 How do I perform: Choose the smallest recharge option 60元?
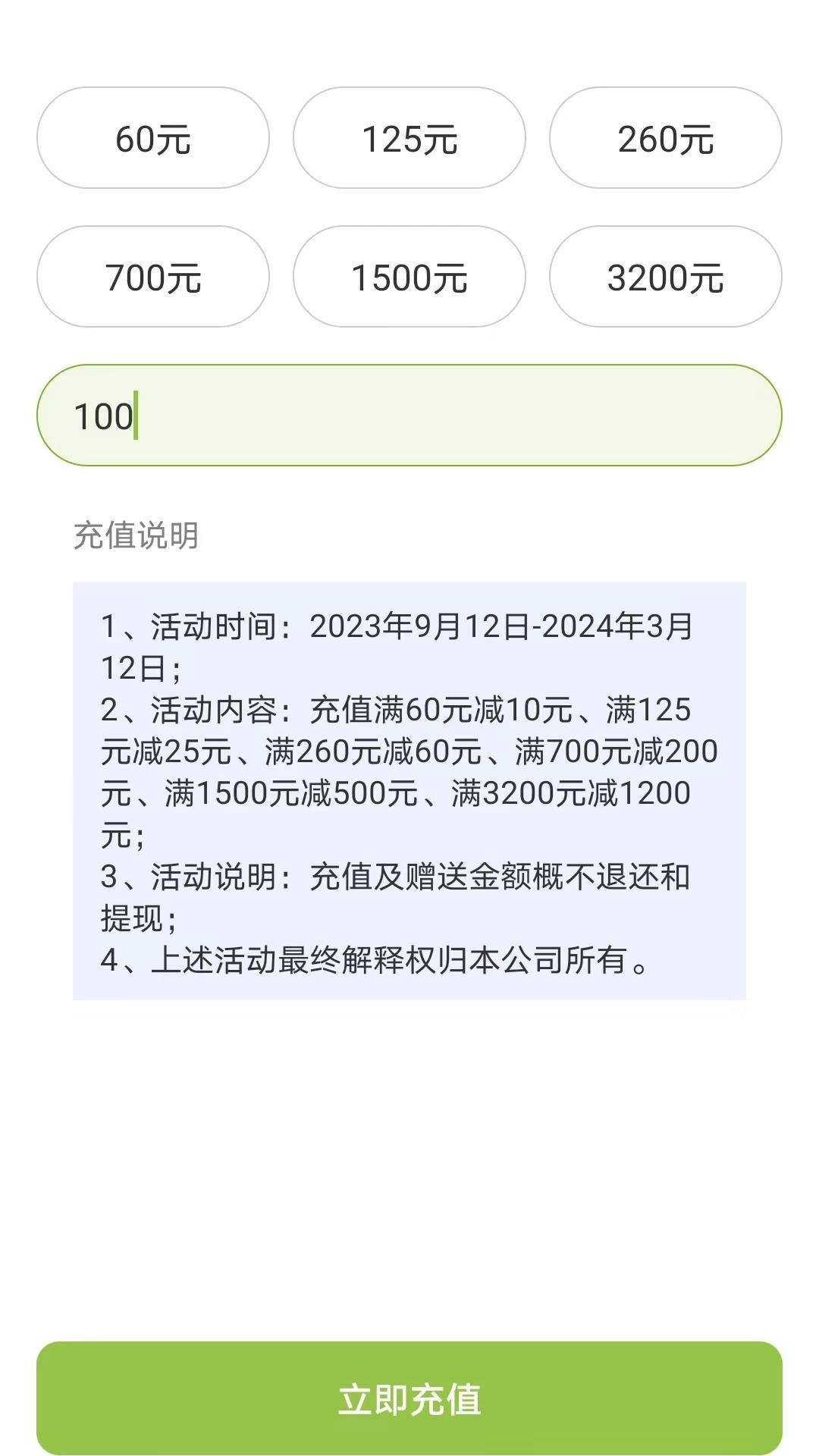[152, 139]
